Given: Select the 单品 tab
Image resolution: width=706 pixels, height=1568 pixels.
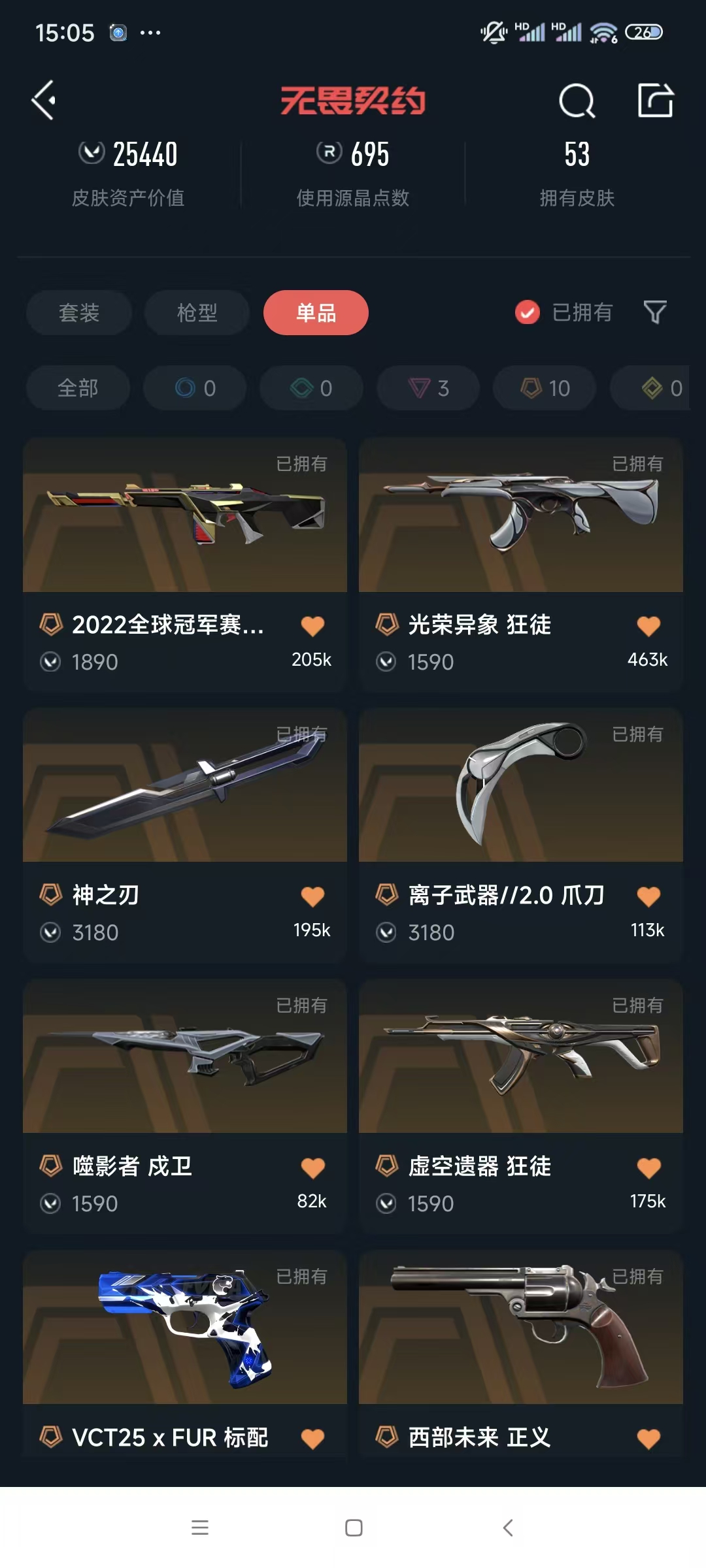Looking at the screenshot, I should [316, 313].
